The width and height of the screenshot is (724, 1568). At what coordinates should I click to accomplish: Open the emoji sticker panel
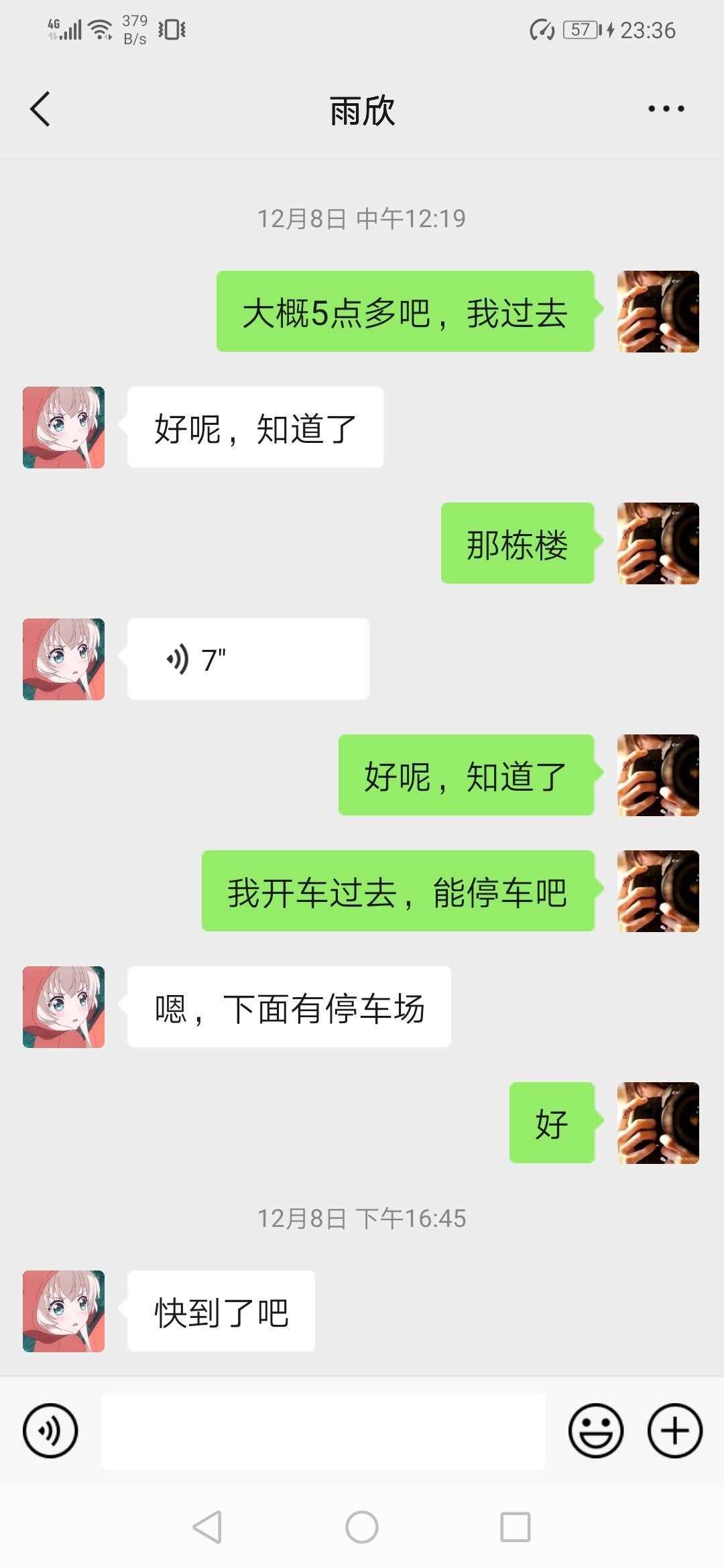click(x=595, y=1431)
